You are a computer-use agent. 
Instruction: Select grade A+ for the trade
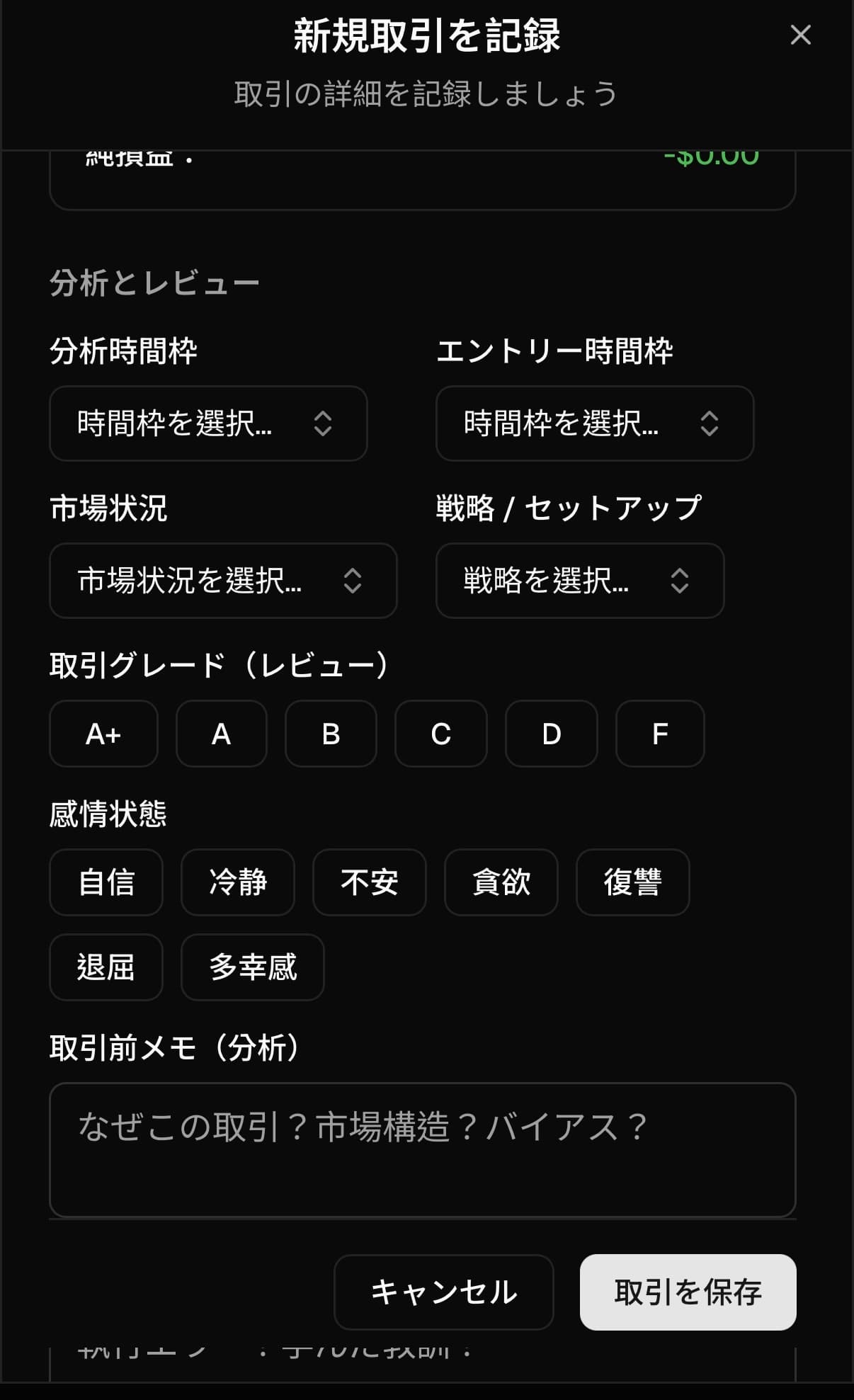coord(103,734)
